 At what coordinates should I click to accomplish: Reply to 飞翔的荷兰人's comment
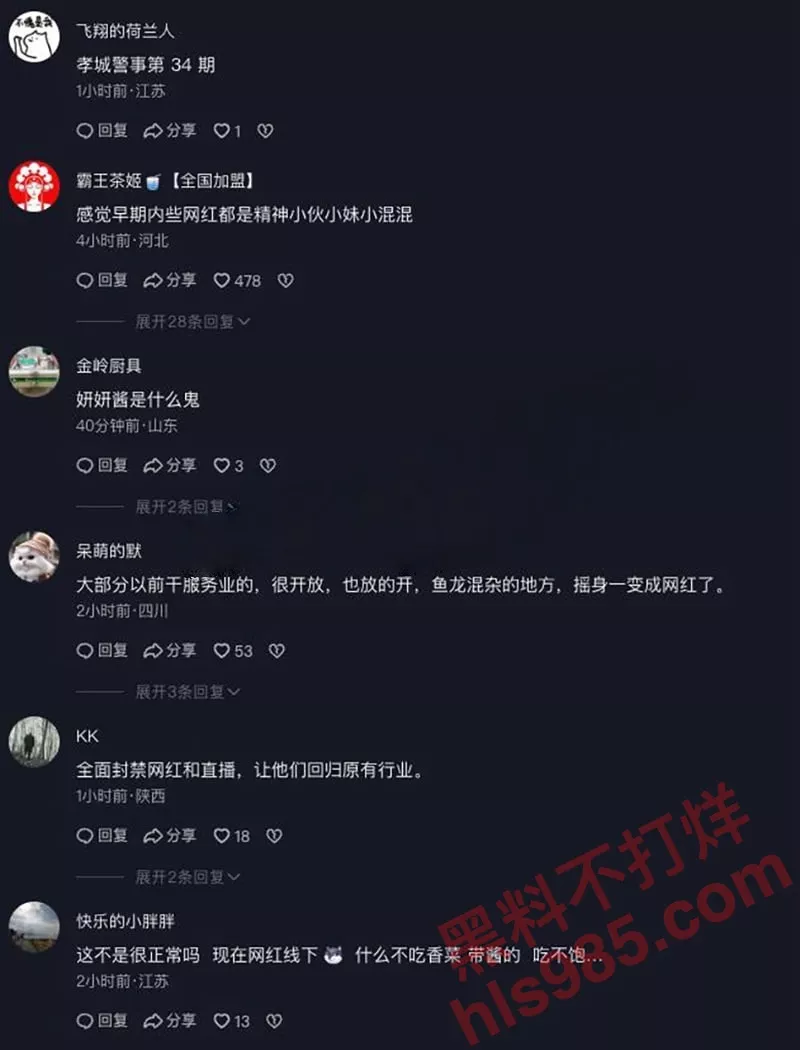(102, 131)
